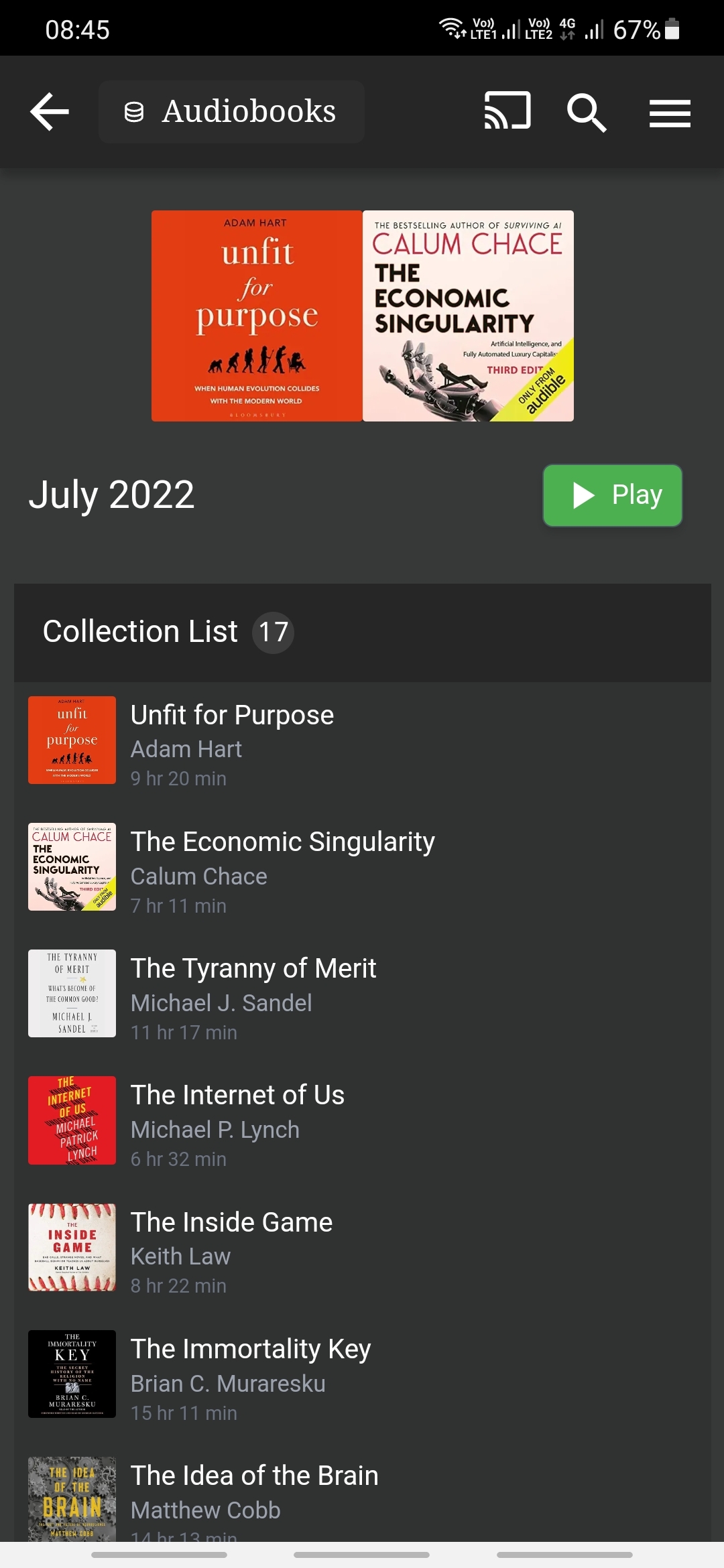Open the Chromecast casting icon

point(507,111)
